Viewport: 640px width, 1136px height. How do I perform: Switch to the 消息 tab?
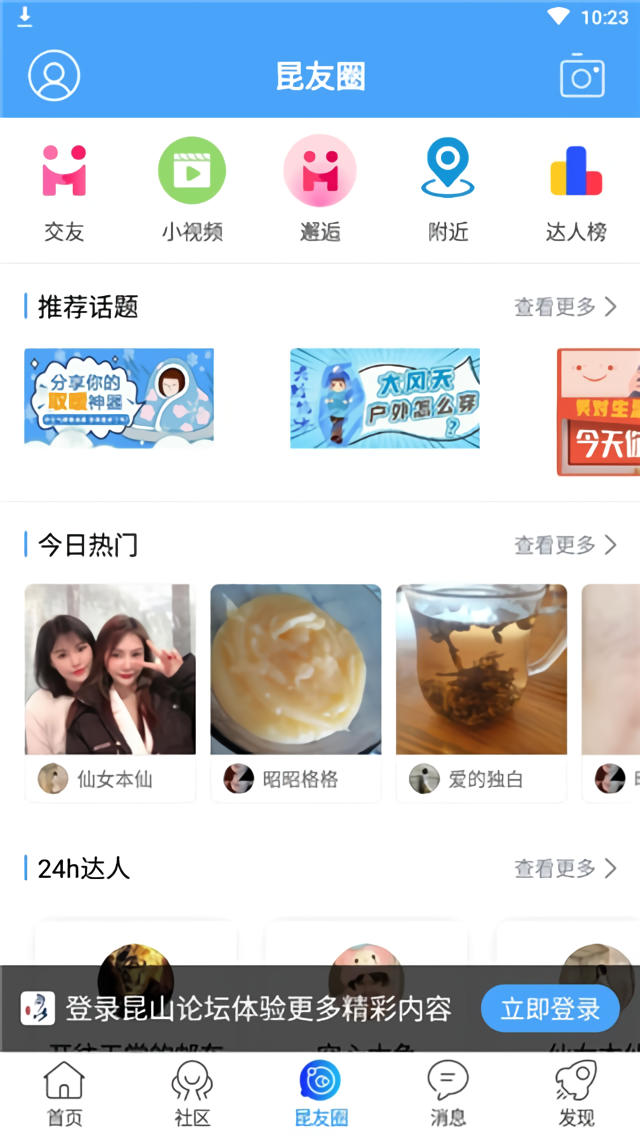[x=448, y=1094]
